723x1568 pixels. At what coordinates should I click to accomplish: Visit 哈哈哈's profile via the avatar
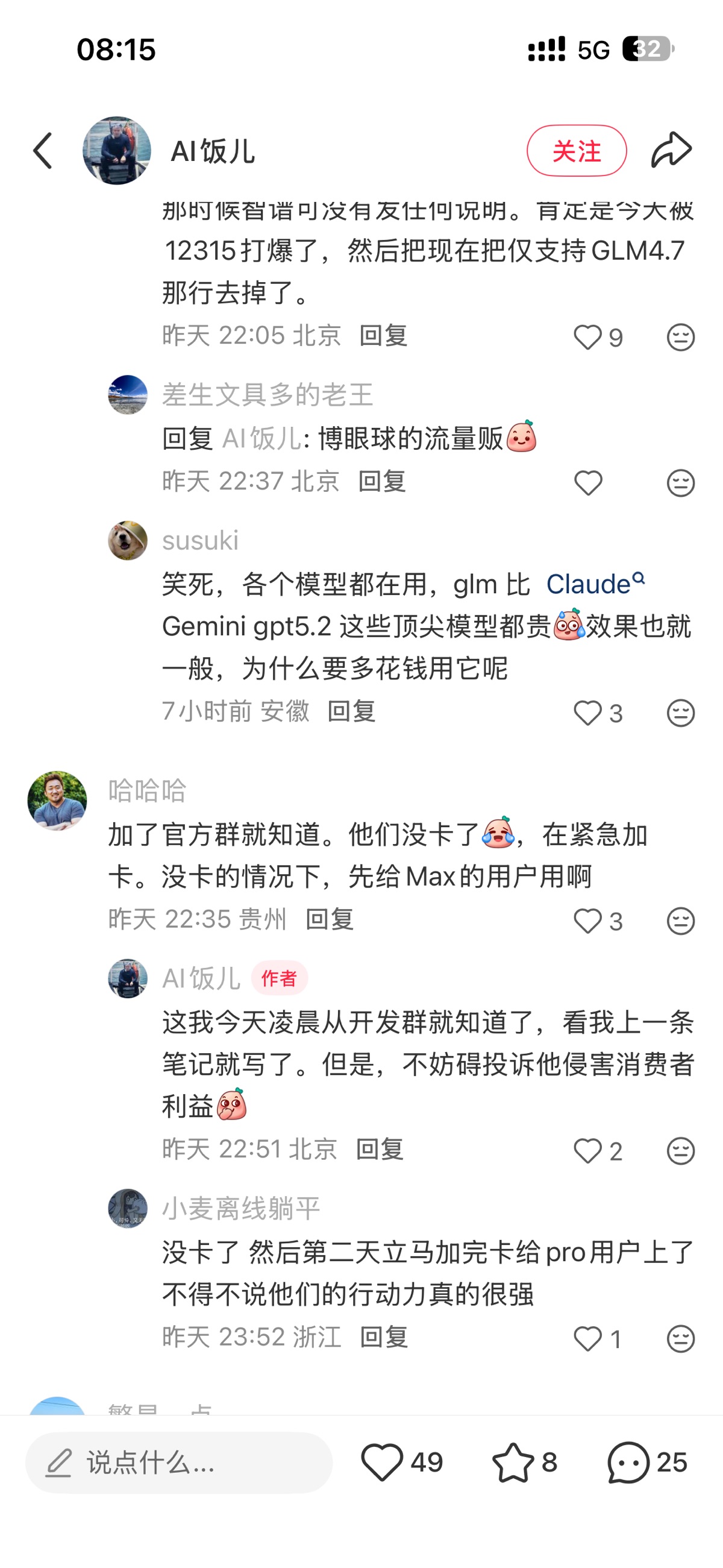tap(57, 801)
